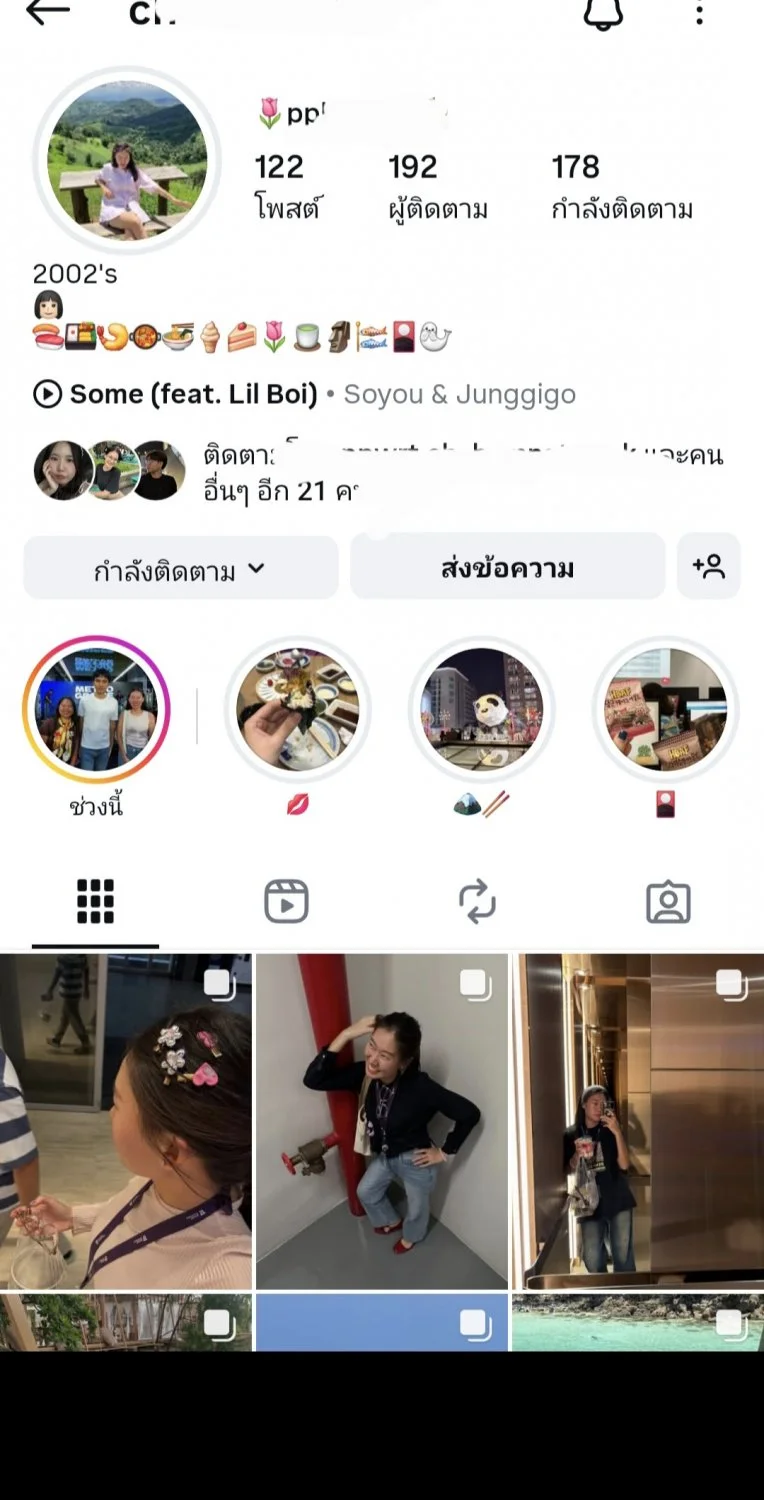Go back using the top arrow
The image size is (764, 1500).
point(47,12)
